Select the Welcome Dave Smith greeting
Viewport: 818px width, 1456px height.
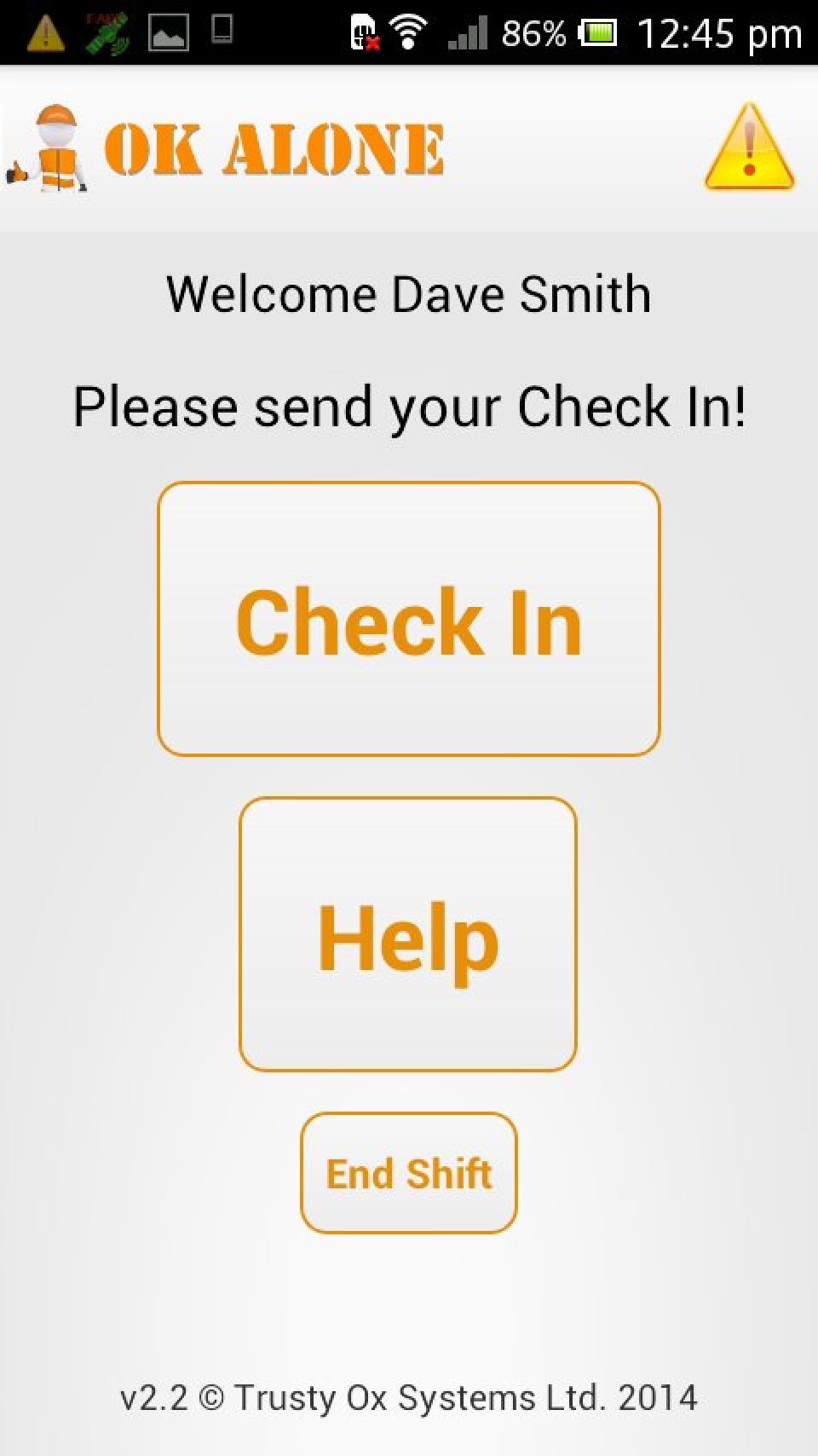(409, 293)
